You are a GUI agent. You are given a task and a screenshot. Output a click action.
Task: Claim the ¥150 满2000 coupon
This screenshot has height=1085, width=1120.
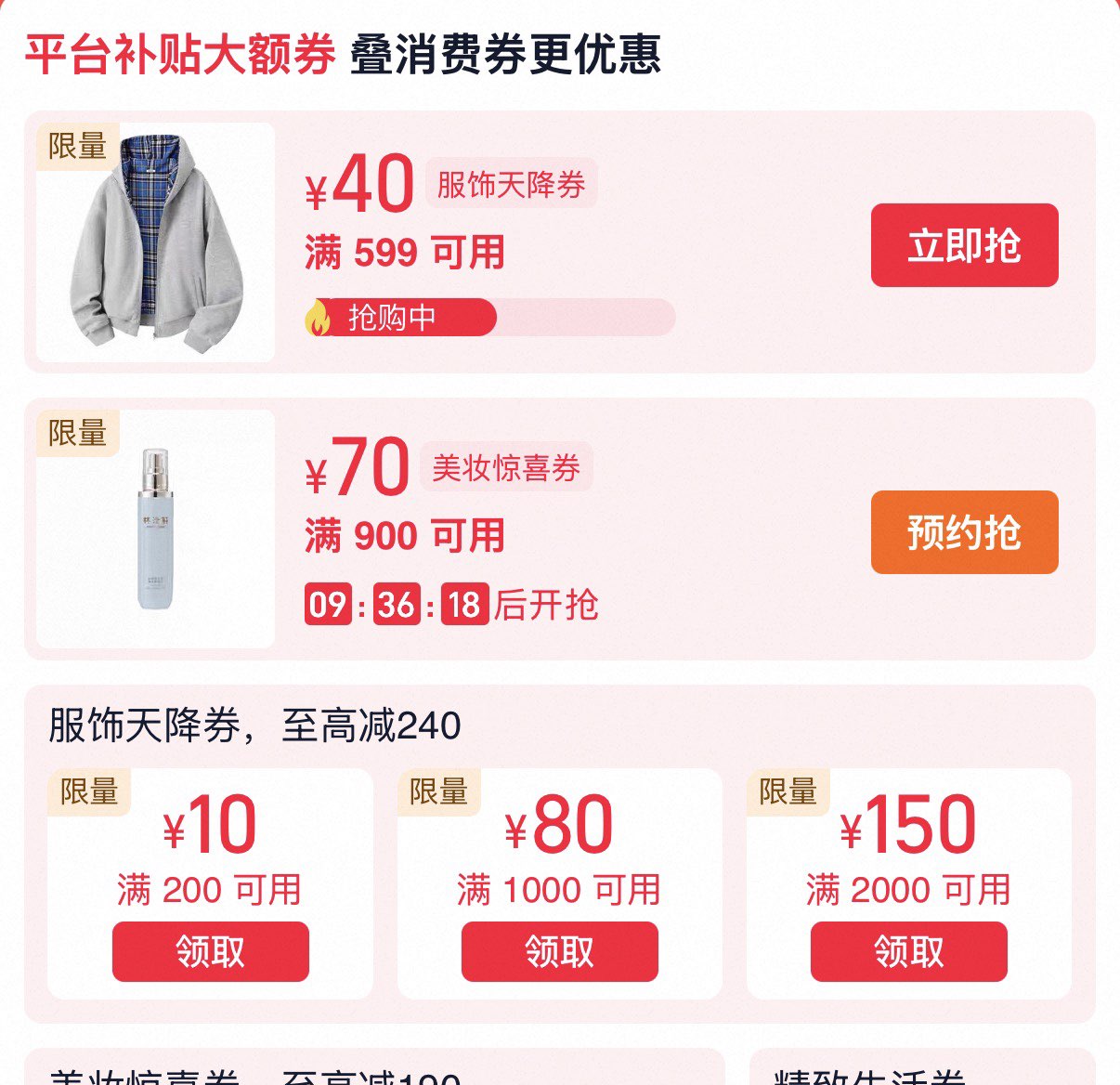pos(909,951)
